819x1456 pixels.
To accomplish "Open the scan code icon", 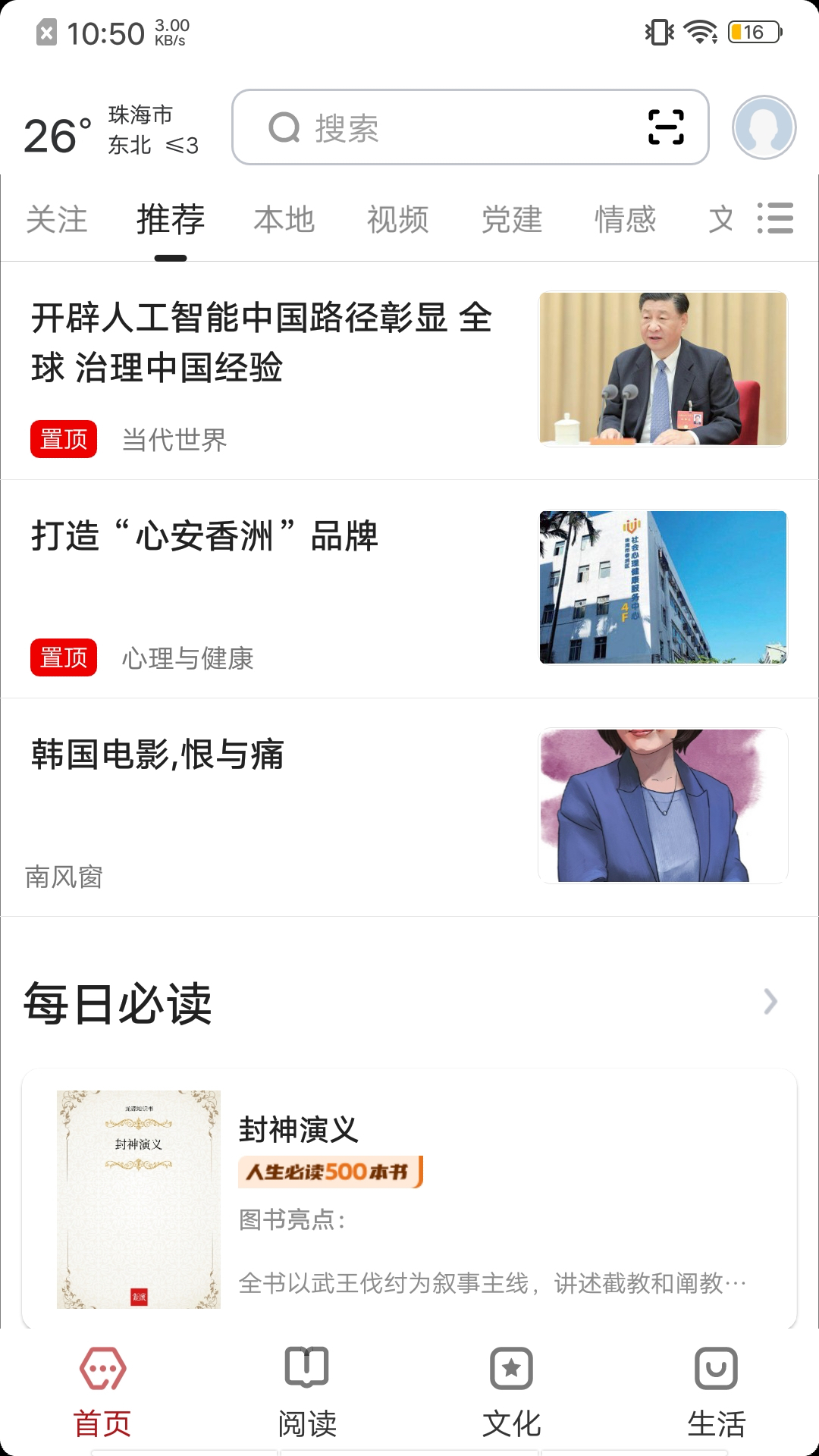I will 666,127.
